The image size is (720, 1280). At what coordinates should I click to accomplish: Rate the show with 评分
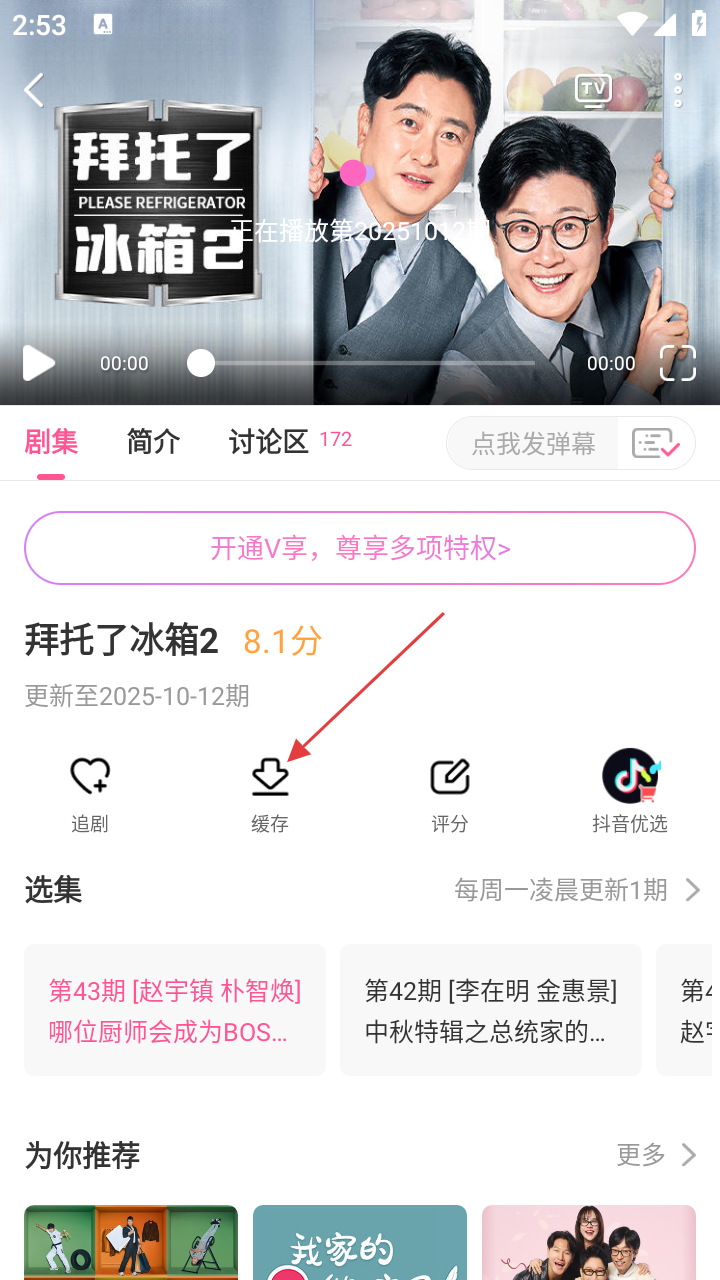[x=450, y=795]
